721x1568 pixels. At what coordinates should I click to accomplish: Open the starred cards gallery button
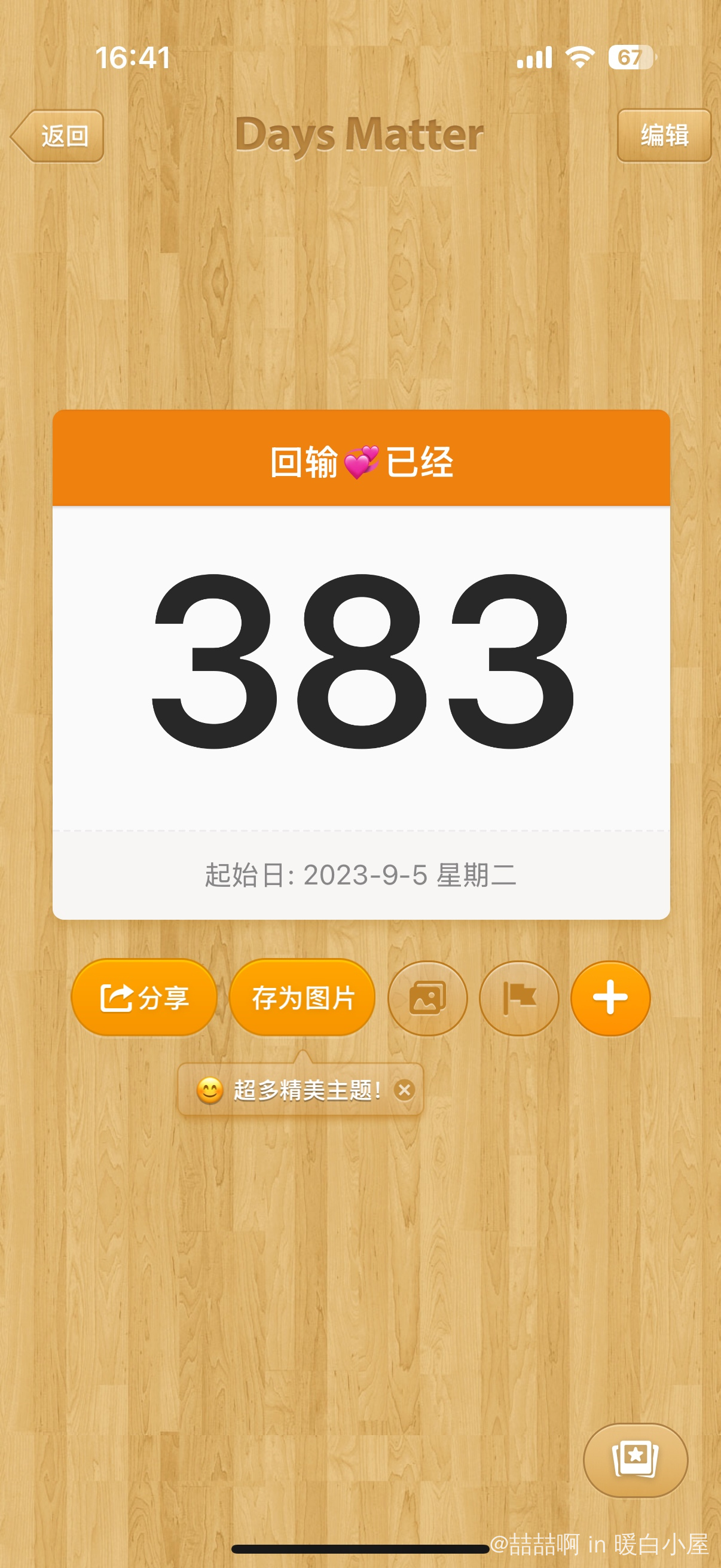point(636,1459)
